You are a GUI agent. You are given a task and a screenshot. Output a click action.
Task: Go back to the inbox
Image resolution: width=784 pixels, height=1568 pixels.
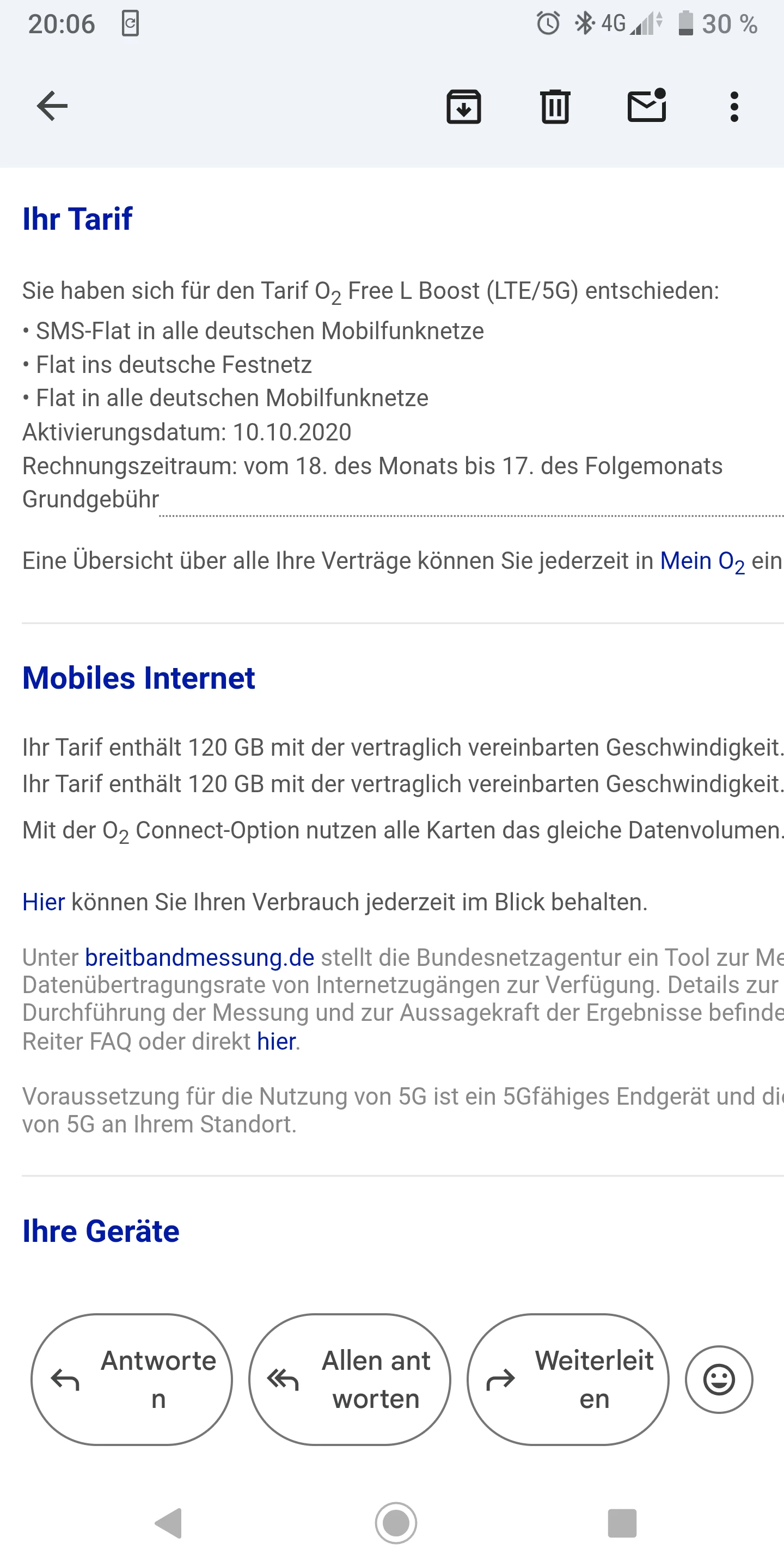52,107
